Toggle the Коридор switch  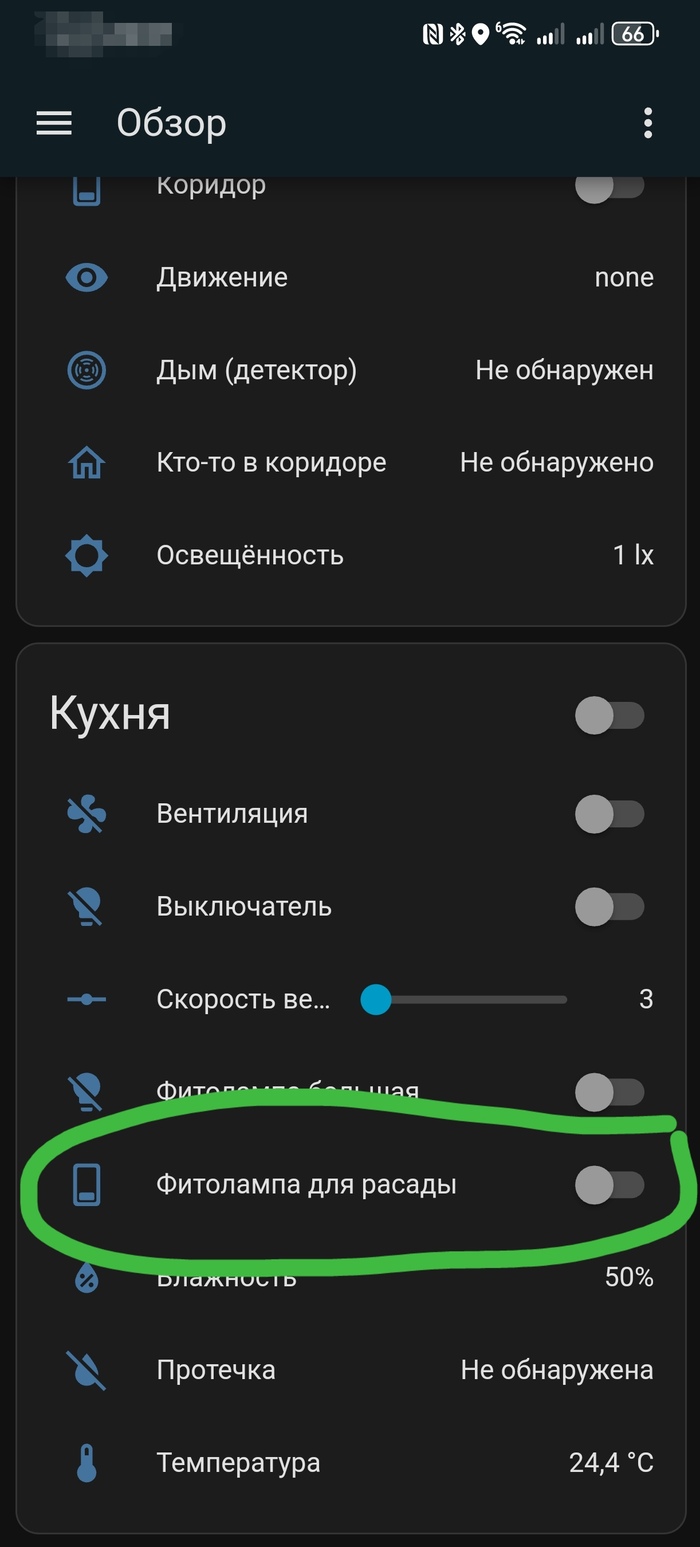609,186
